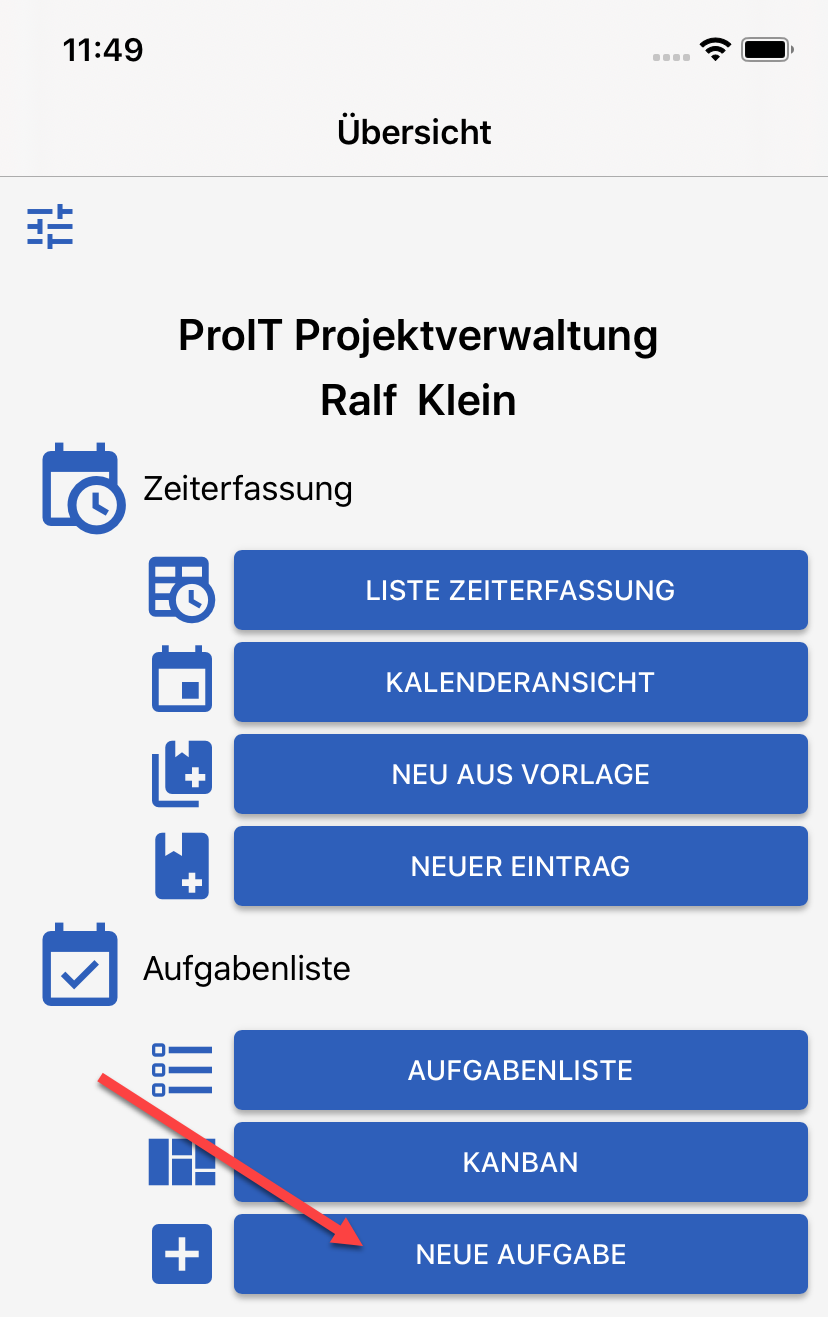The height and width of the screenshot is (1317, 828).
Task: Tap the Wi-Fi icon in the status bar
Action: (x=716, y=48)
